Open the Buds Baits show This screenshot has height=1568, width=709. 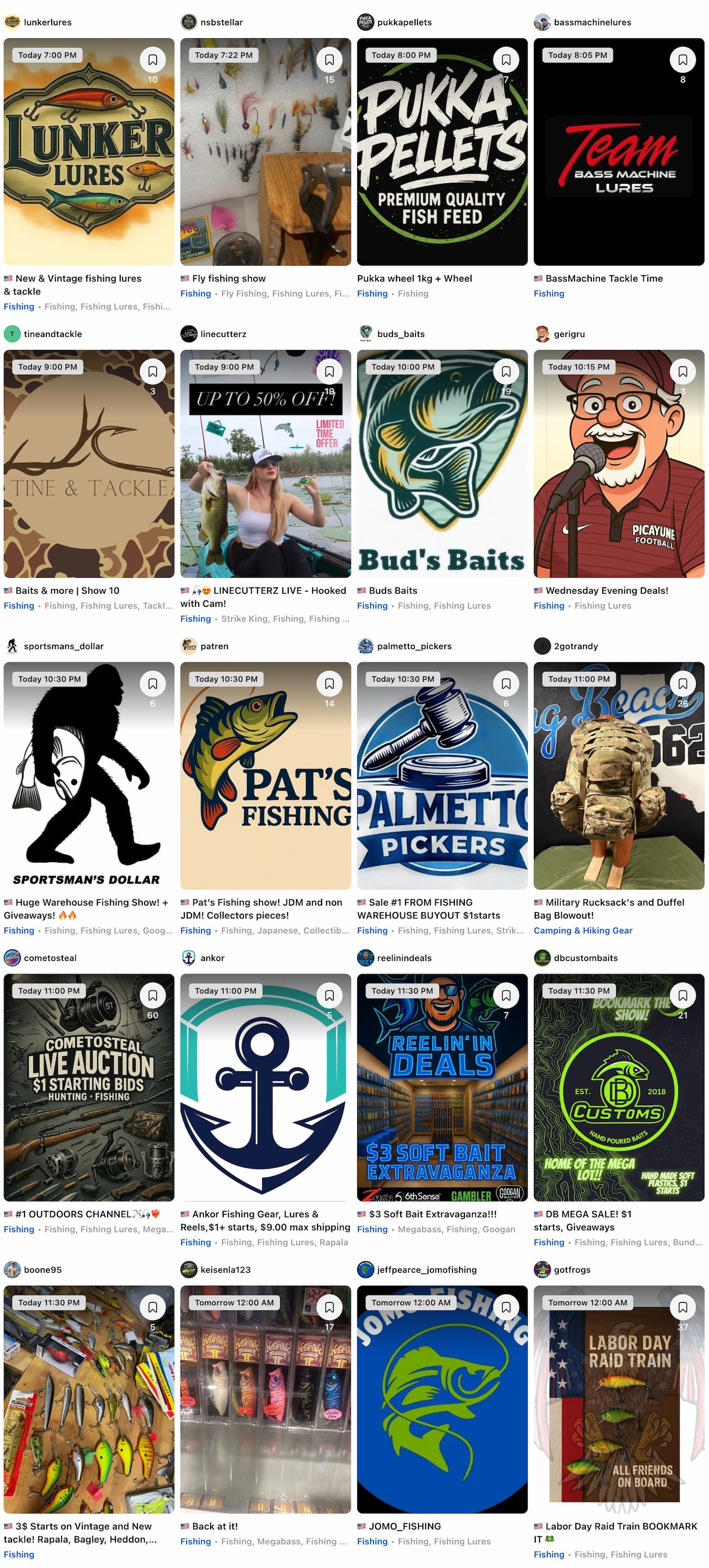tap(442, 463)
